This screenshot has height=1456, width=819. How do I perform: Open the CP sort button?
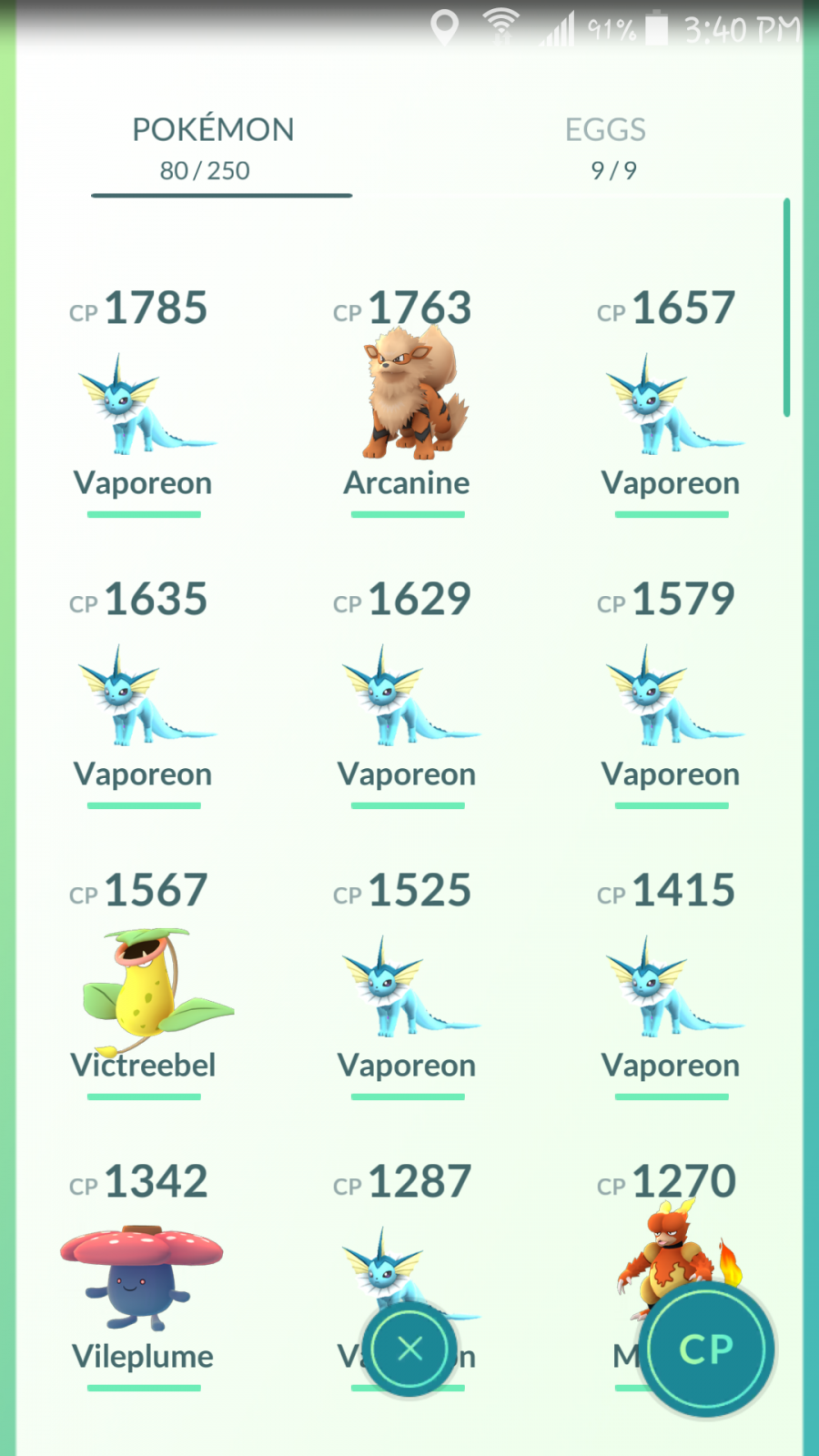click(x=706, y=1350)
